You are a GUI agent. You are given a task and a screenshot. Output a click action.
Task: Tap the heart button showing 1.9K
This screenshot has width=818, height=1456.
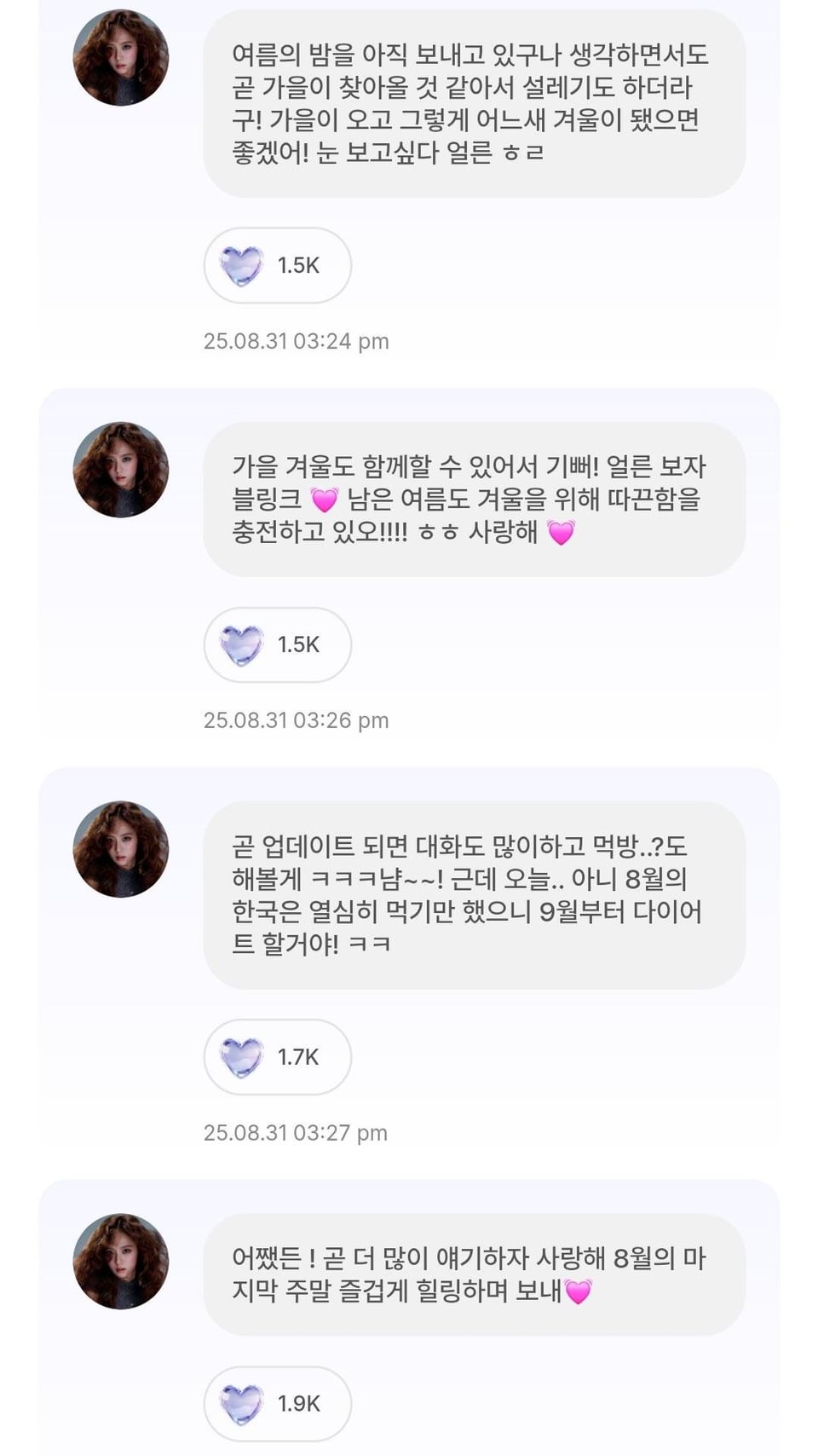click(x=277, y=1403)
